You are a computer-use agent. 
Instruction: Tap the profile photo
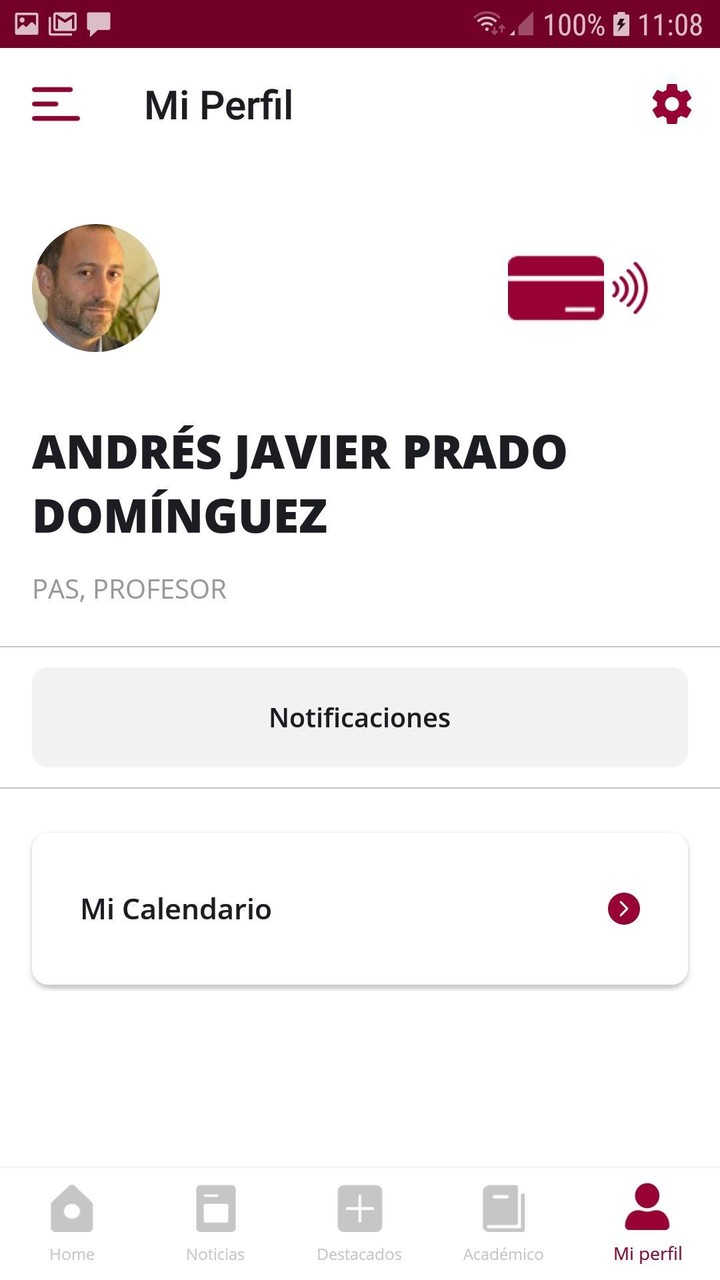[96, 288]
